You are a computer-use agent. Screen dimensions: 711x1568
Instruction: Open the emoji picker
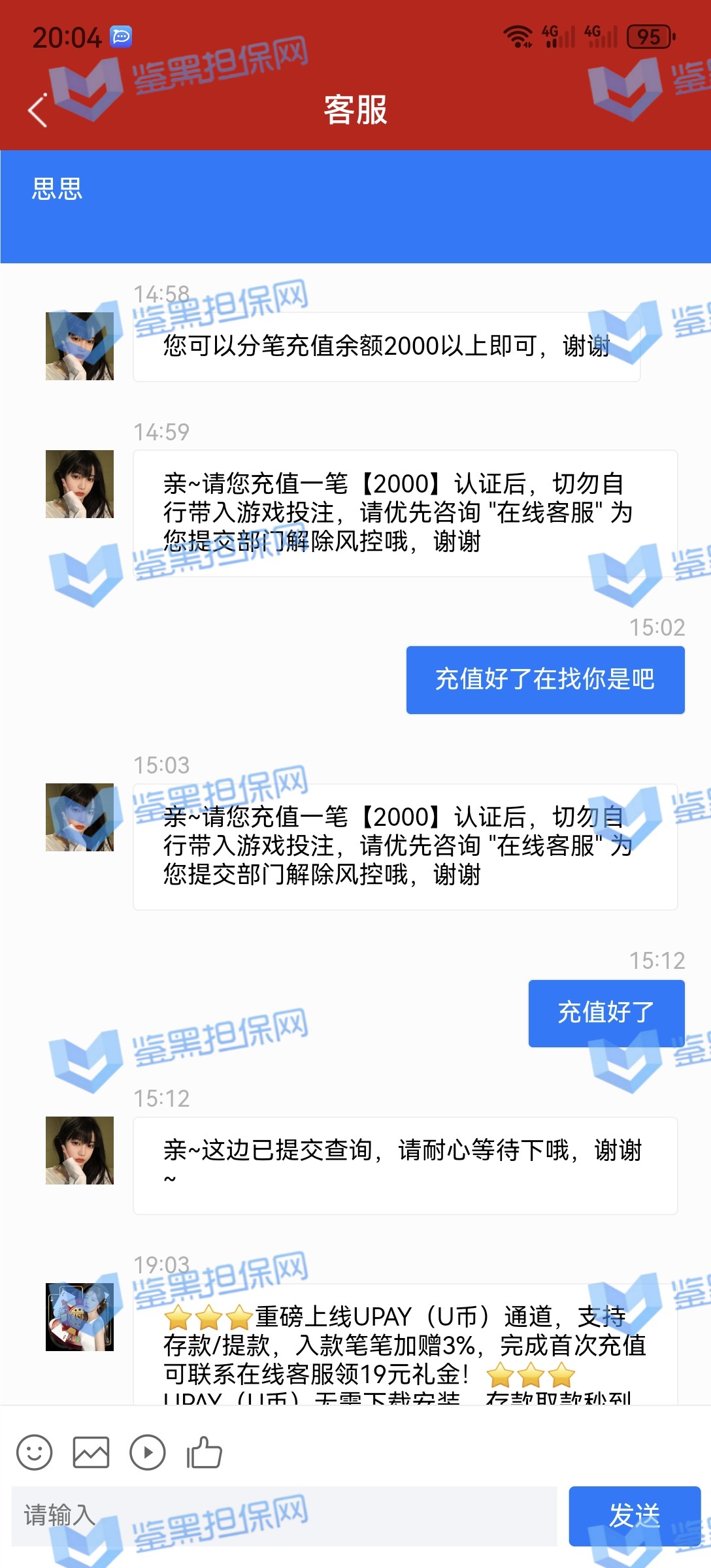(34, 1452)
